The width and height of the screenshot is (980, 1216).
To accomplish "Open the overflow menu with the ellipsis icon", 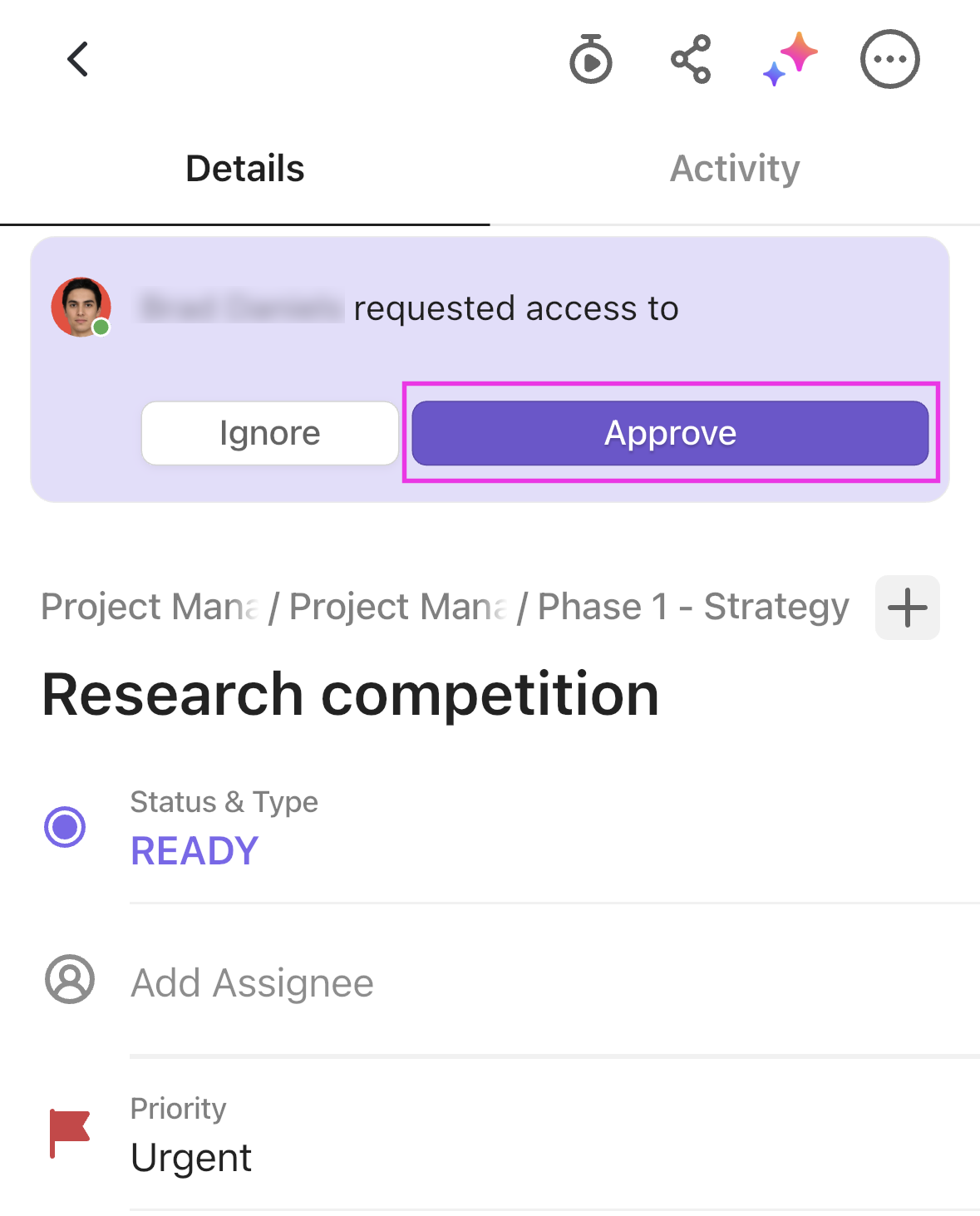I will point(889,58).
